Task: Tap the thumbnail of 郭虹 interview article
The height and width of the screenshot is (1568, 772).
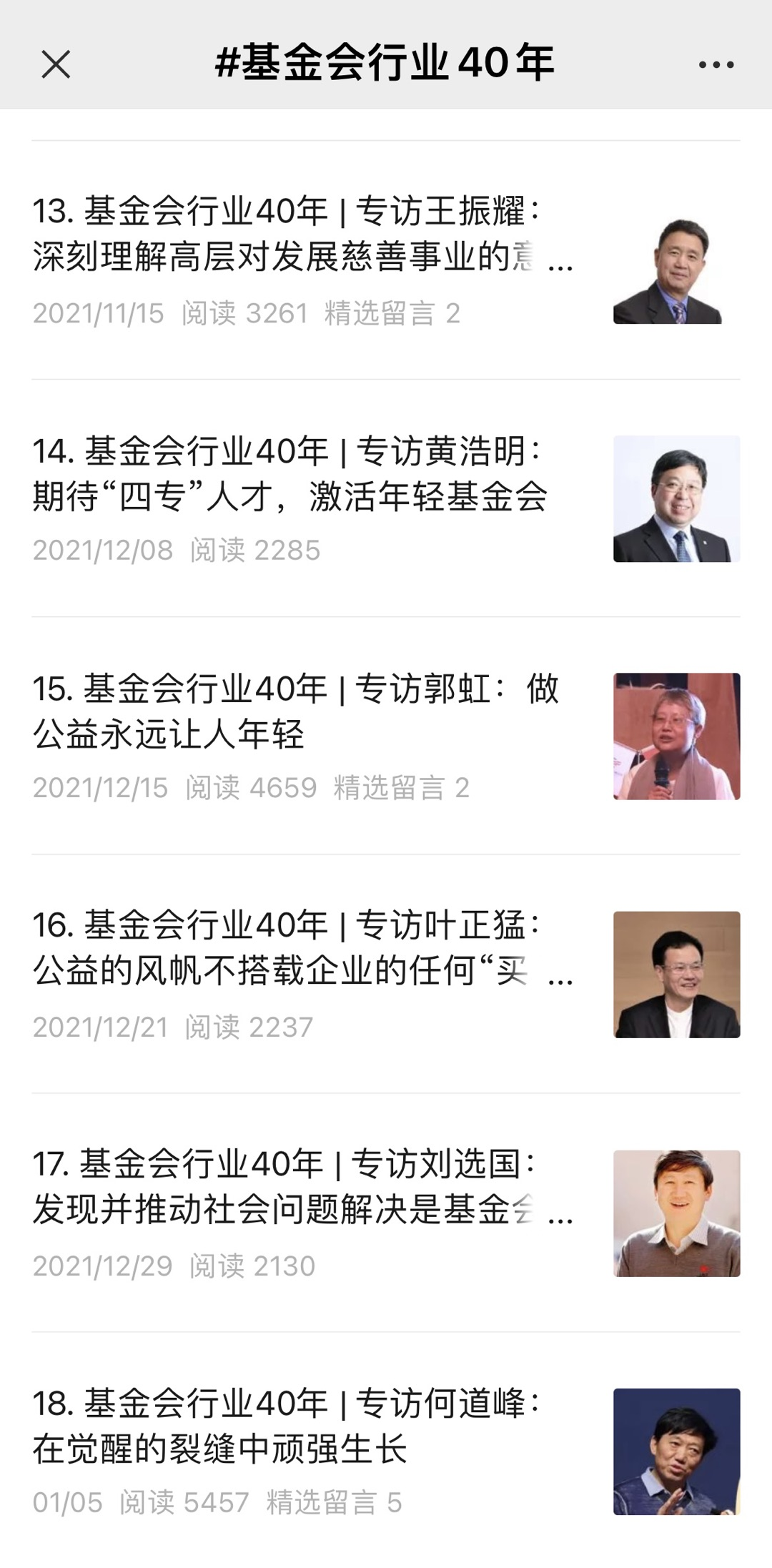Action: 676,737
